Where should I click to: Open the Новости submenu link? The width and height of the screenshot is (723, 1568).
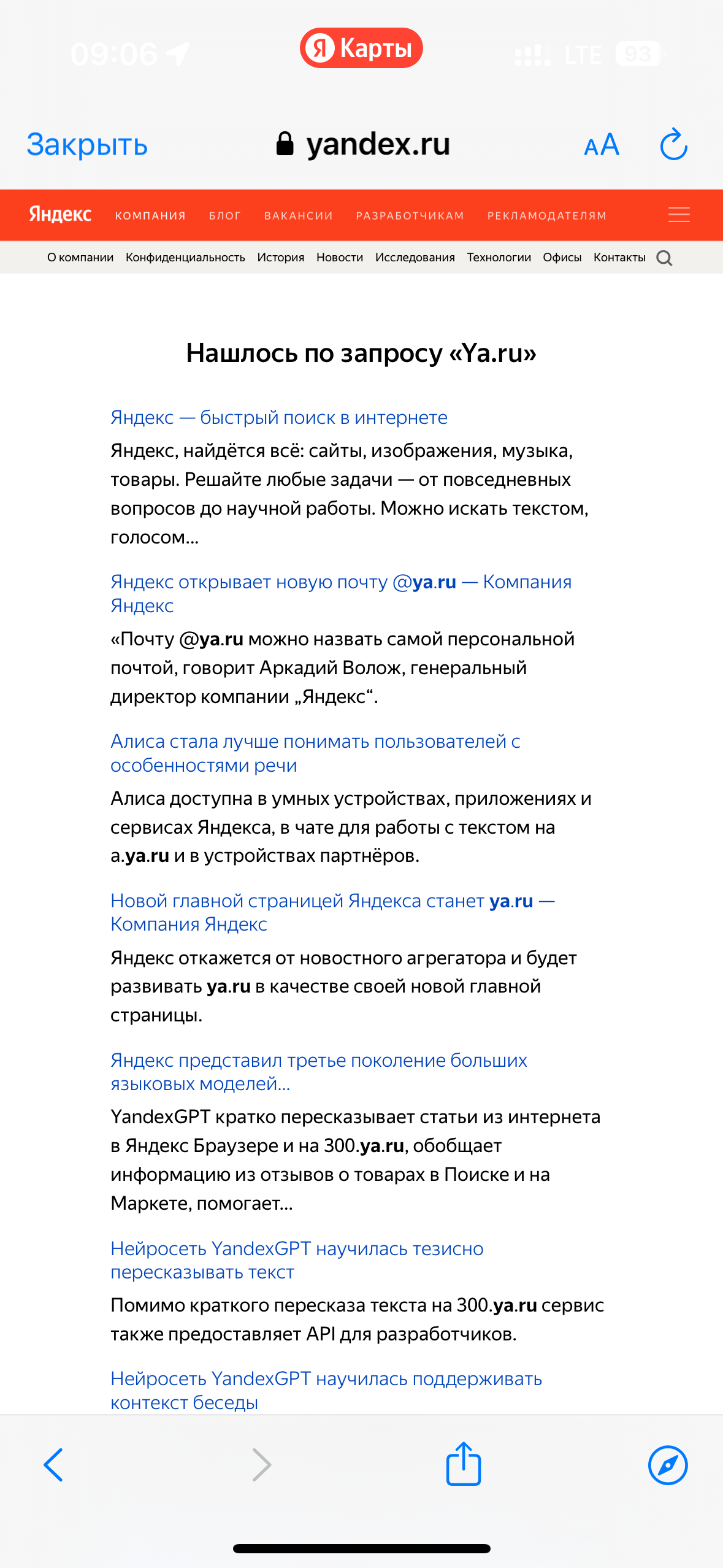point(340,258)
